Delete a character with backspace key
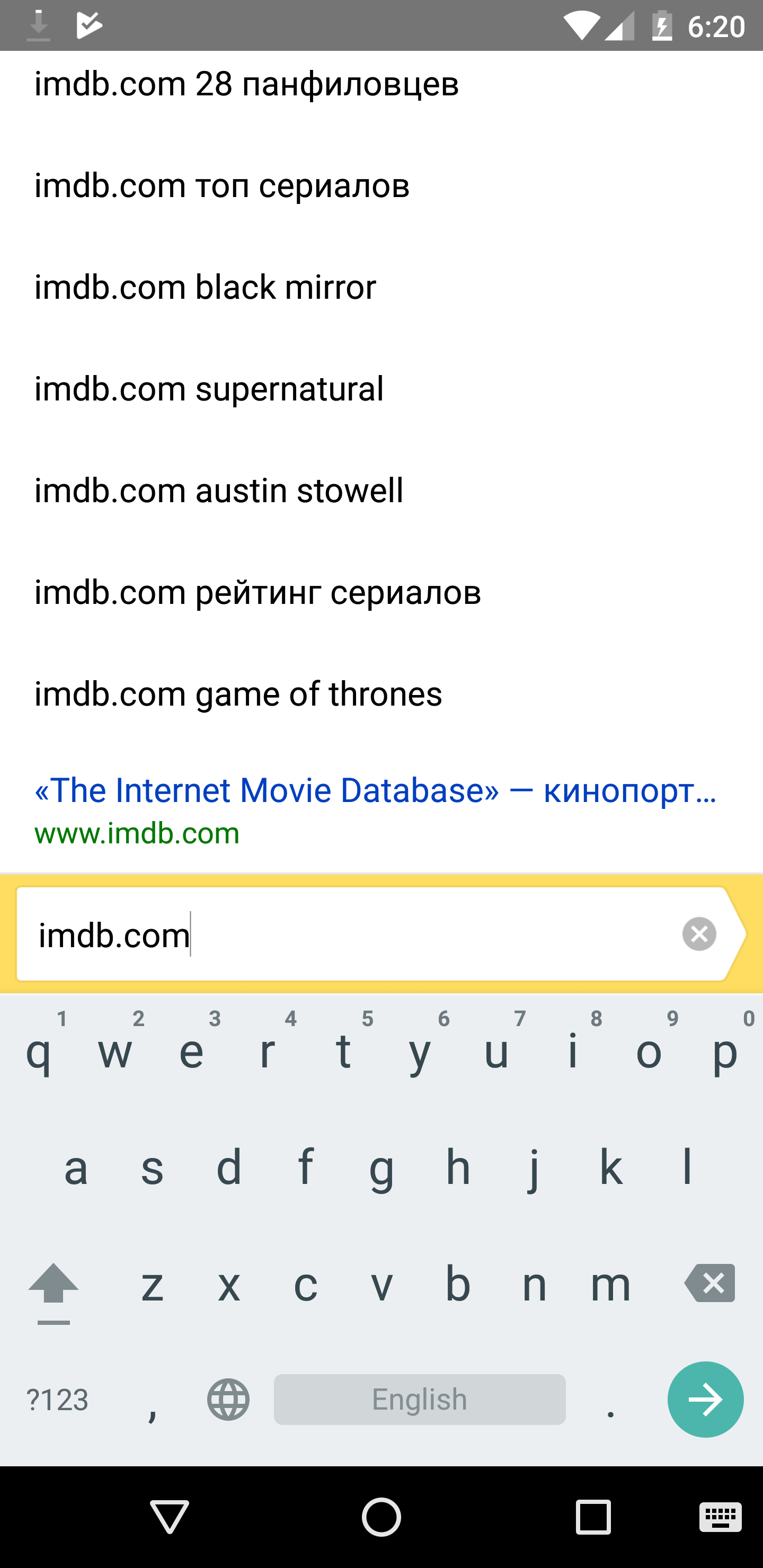The height and width of the screenshot is (1568, 763). pos(710,1284)
